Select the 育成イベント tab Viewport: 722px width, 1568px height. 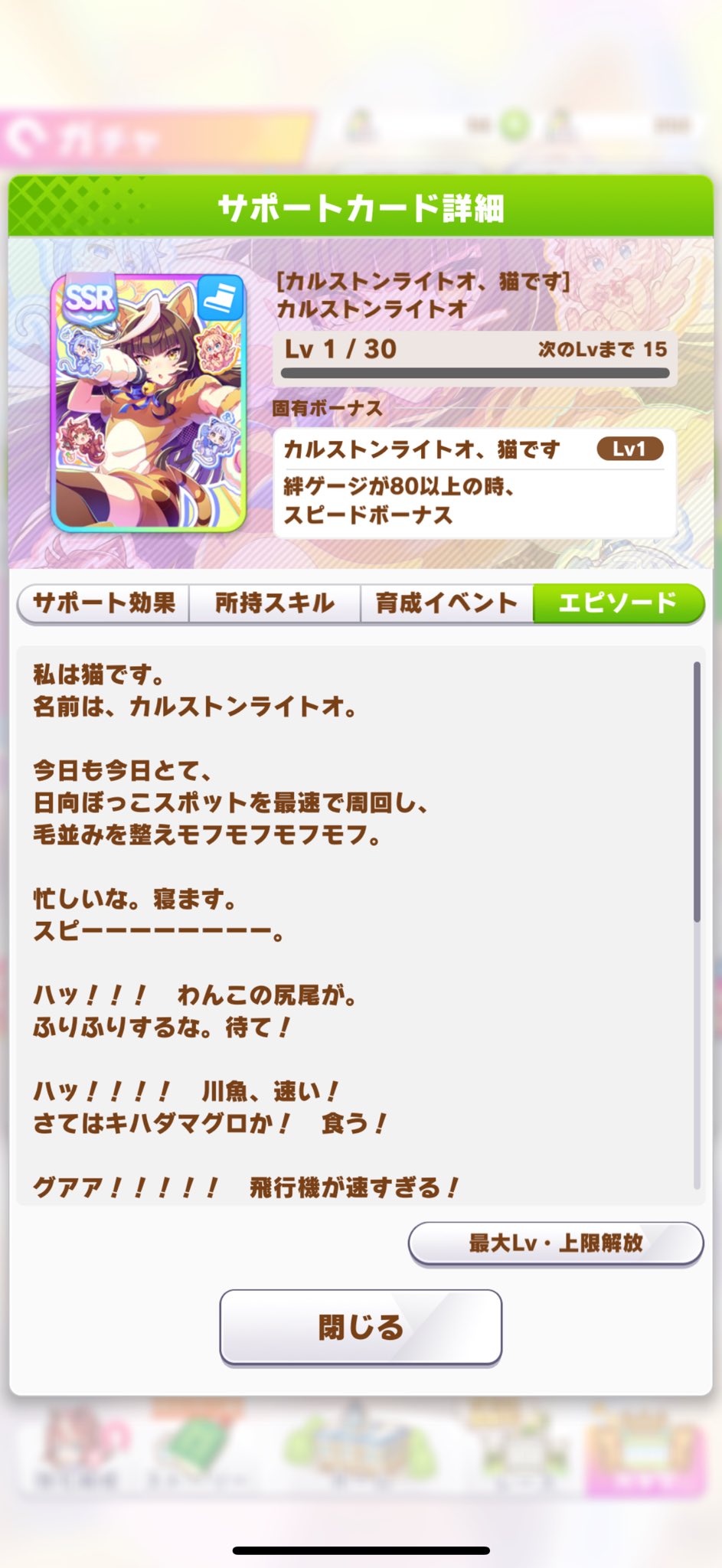click(446, 603)
